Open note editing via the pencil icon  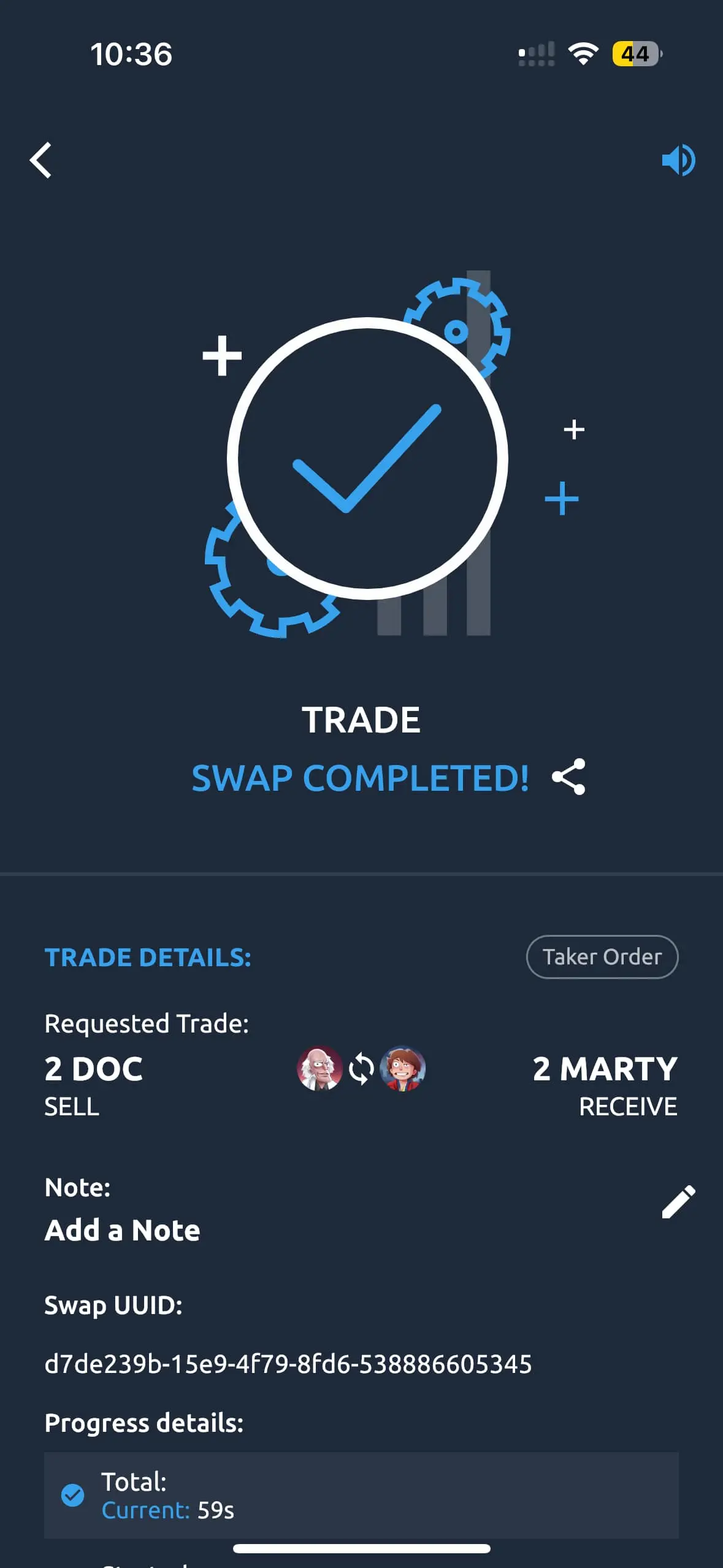pyautogui.click(x=678, y=1201)
